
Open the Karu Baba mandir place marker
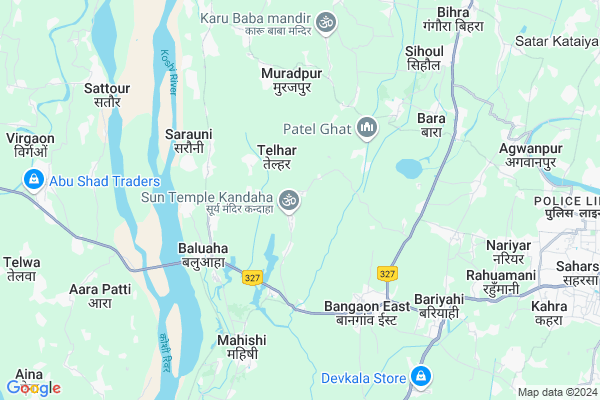click(325, 21)
